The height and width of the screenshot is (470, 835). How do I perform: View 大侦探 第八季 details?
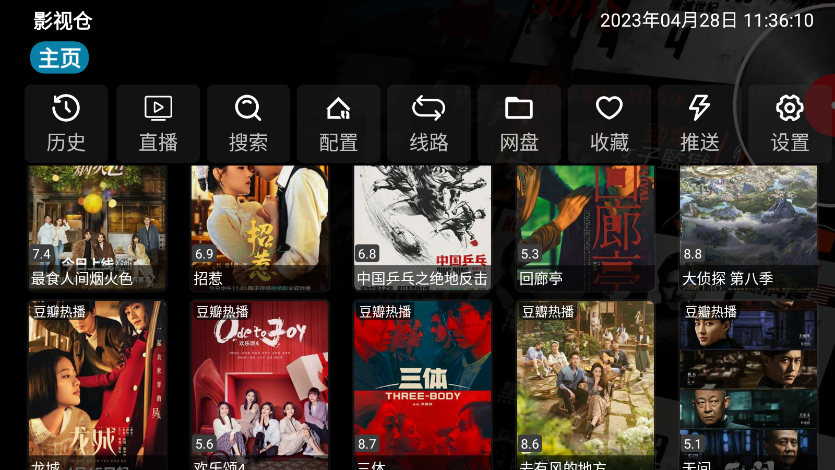[748, 226]
